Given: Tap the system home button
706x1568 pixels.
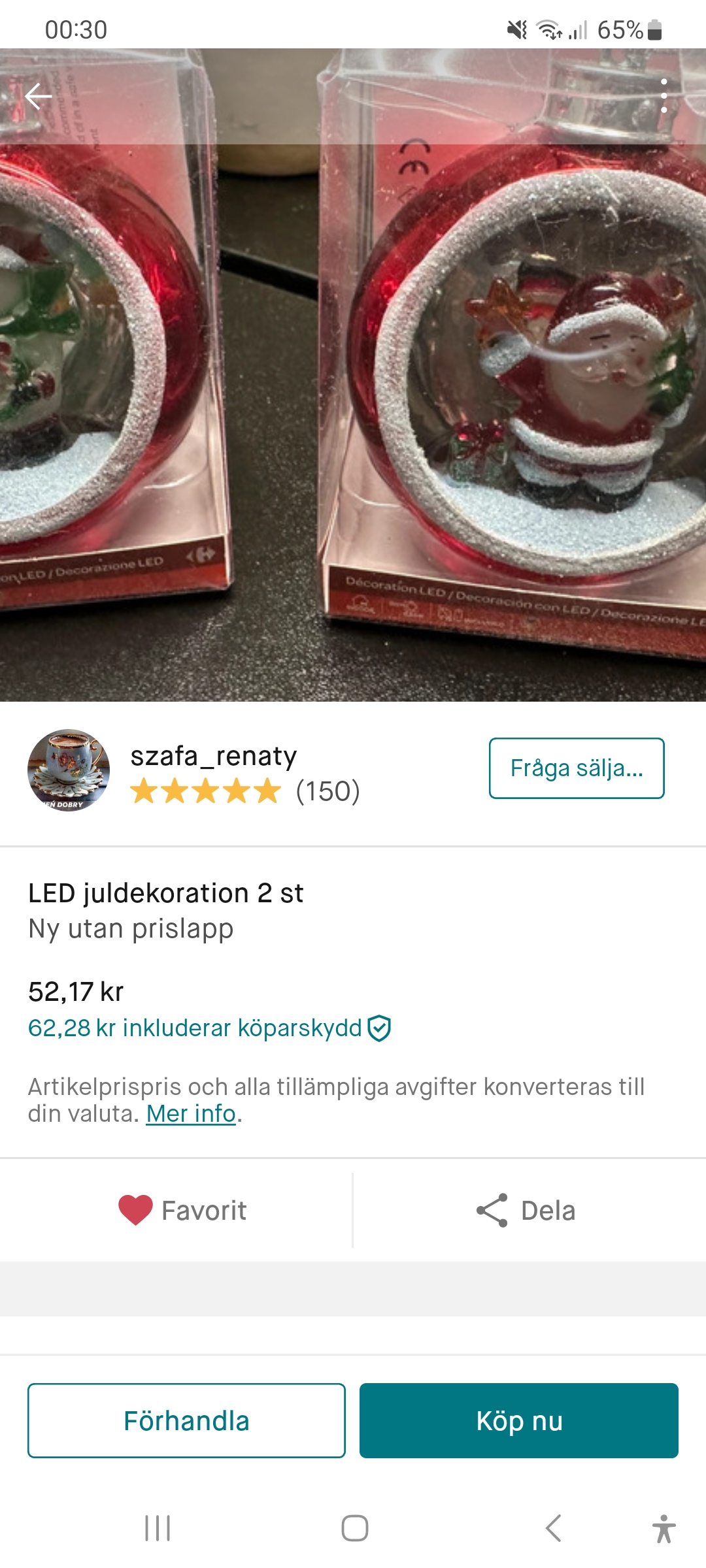Looking at the screenshot, I should pyautogui.click(x=354, y=1528).
